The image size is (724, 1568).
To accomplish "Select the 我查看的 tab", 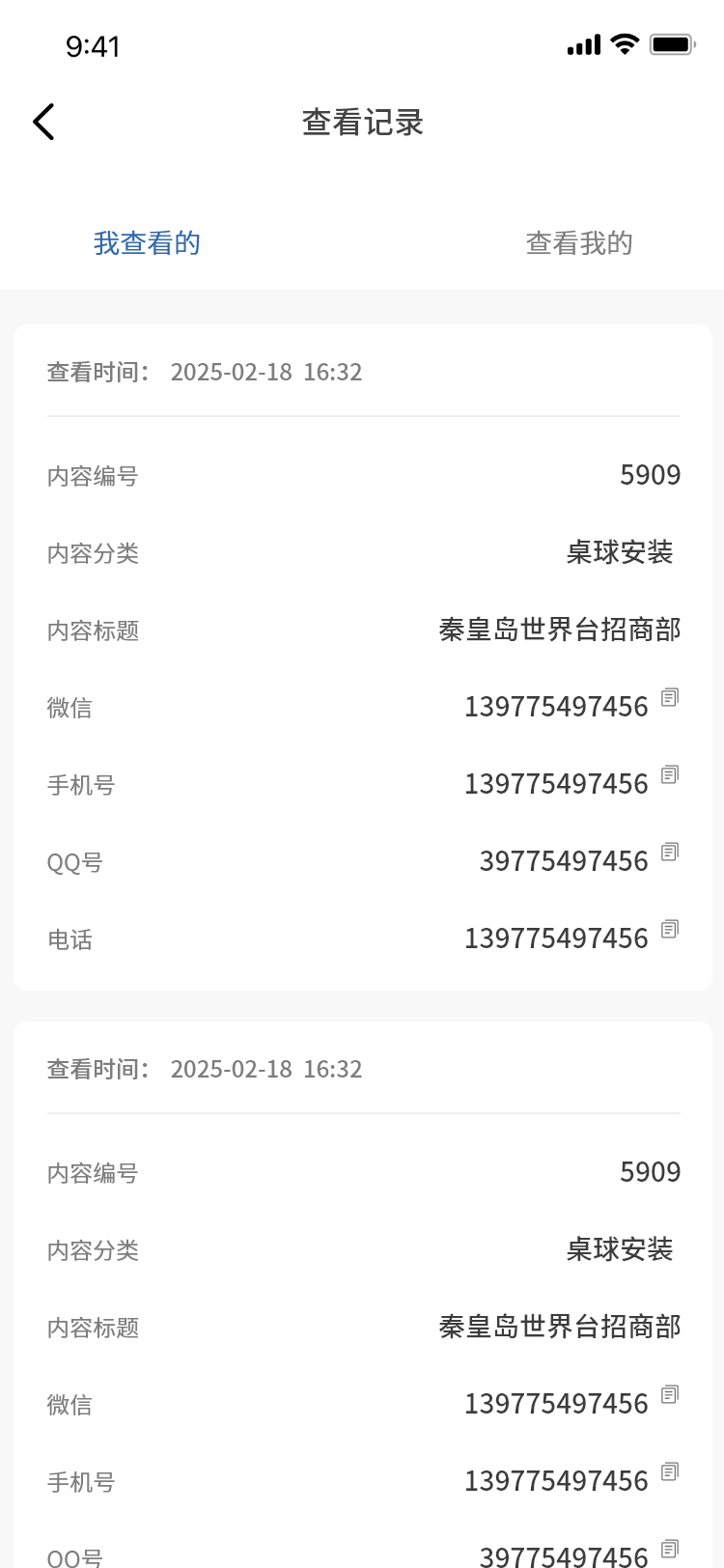I will (x=147, y=243).
